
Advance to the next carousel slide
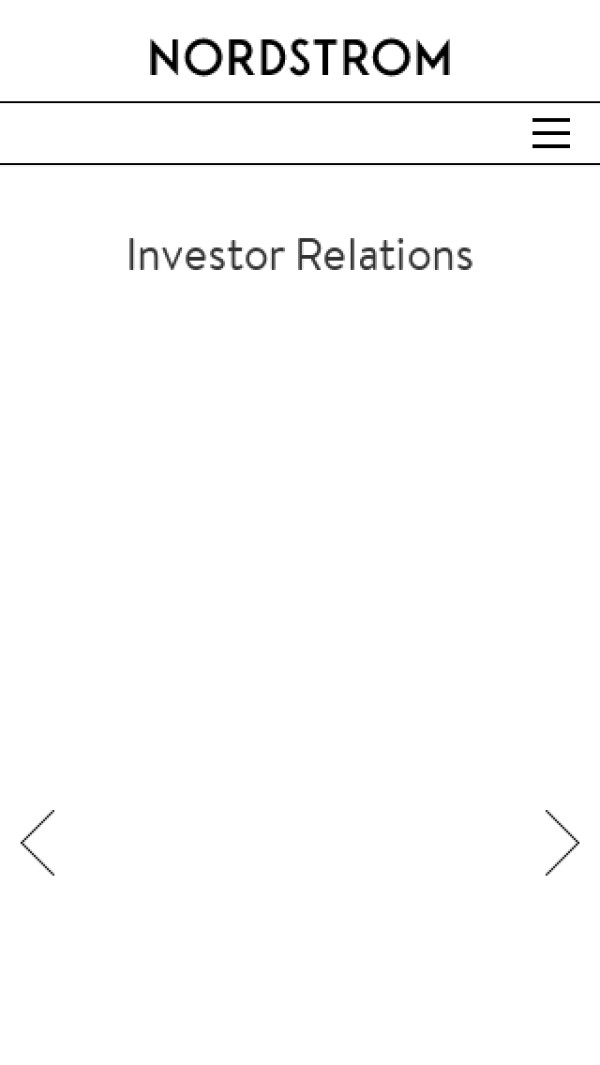561,843
